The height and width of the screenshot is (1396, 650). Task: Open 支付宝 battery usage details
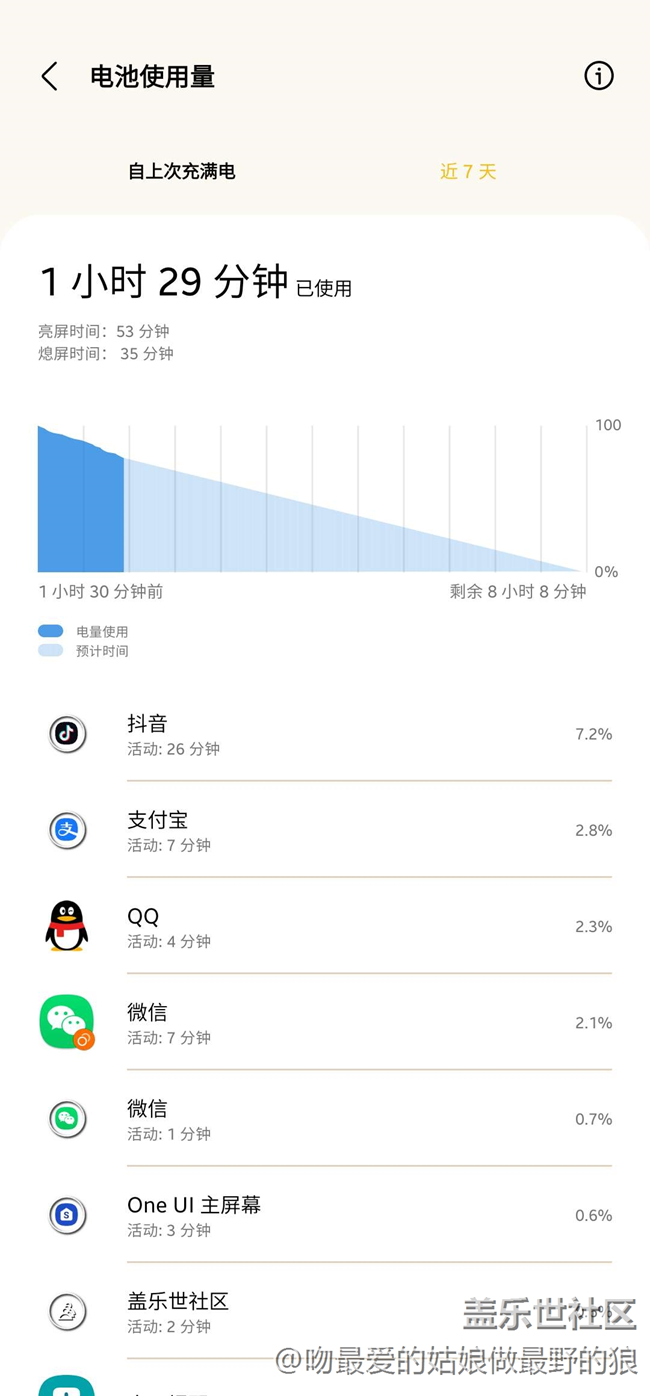click(x=325, y=830)
